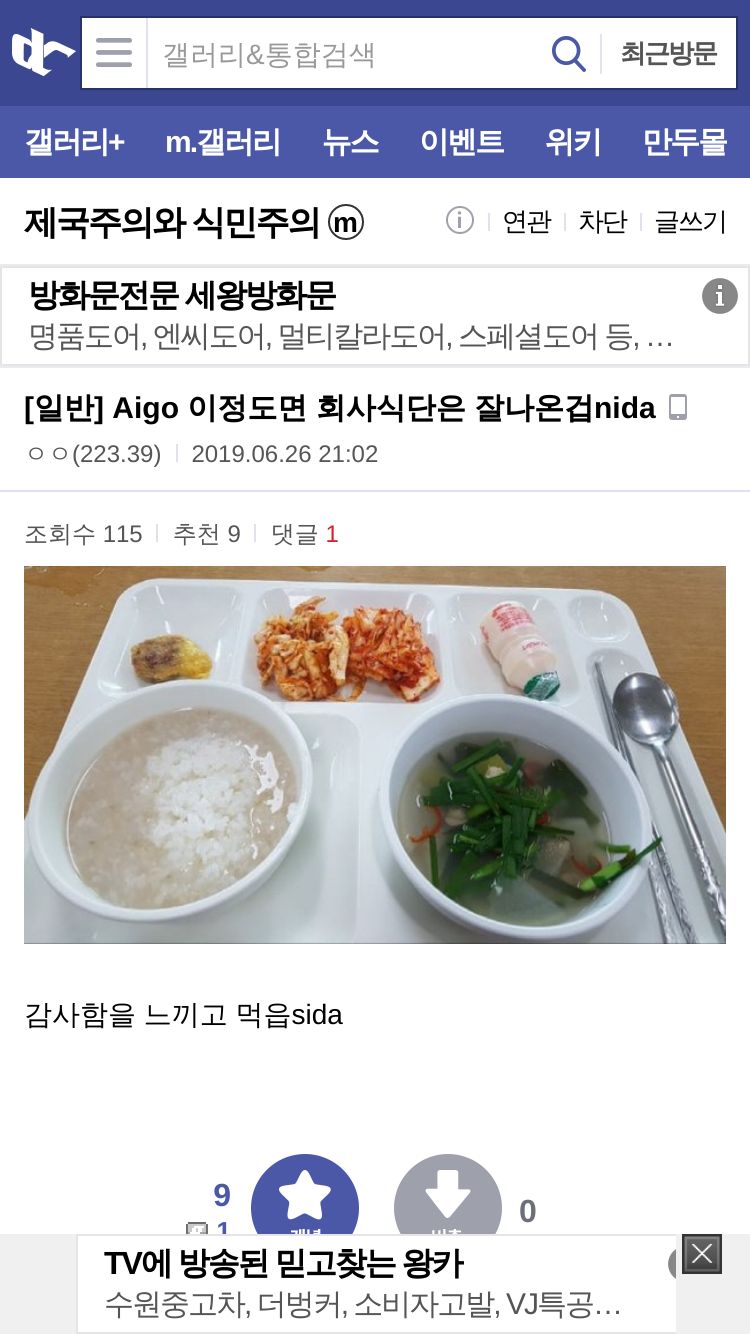This screenshot has width=750, height=1334.
Task: Switch to the 갤러리+ tab
Action: [x=75, y=142]
